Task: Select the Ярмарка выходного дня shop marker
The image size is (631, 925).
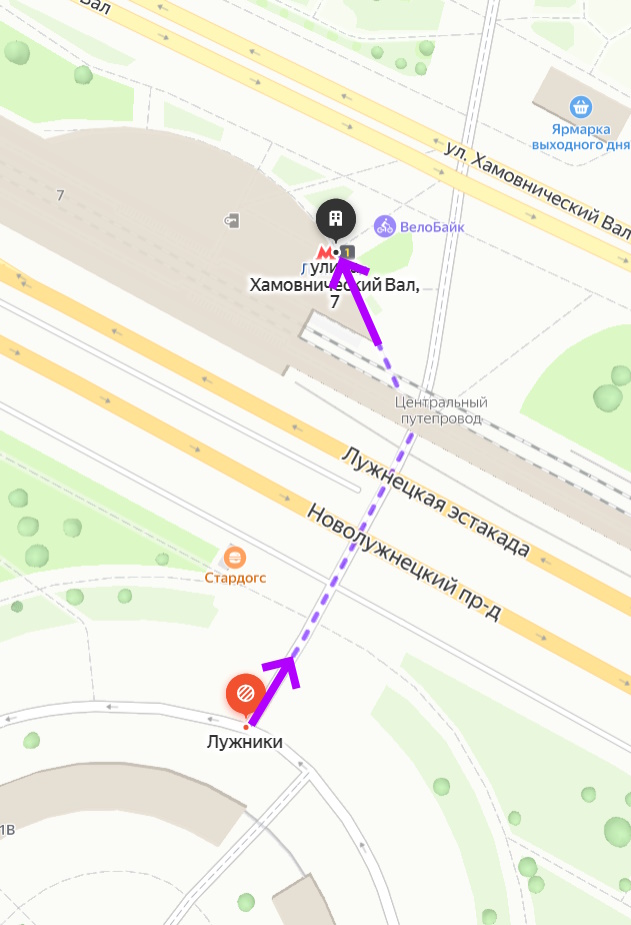Action: [579, 106]
